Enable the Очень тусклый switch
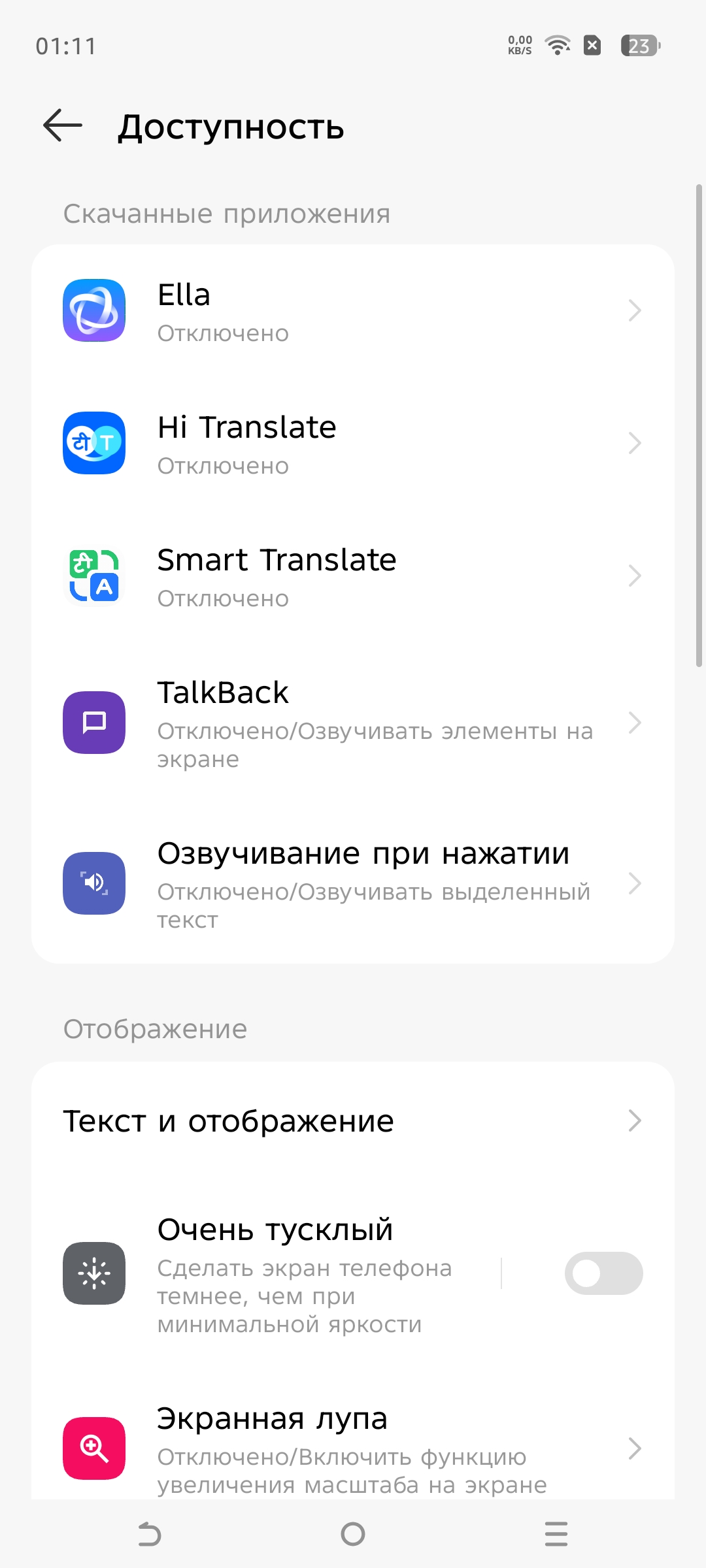The width and height of the screenshot is (706, 1568). (603, 1273)
